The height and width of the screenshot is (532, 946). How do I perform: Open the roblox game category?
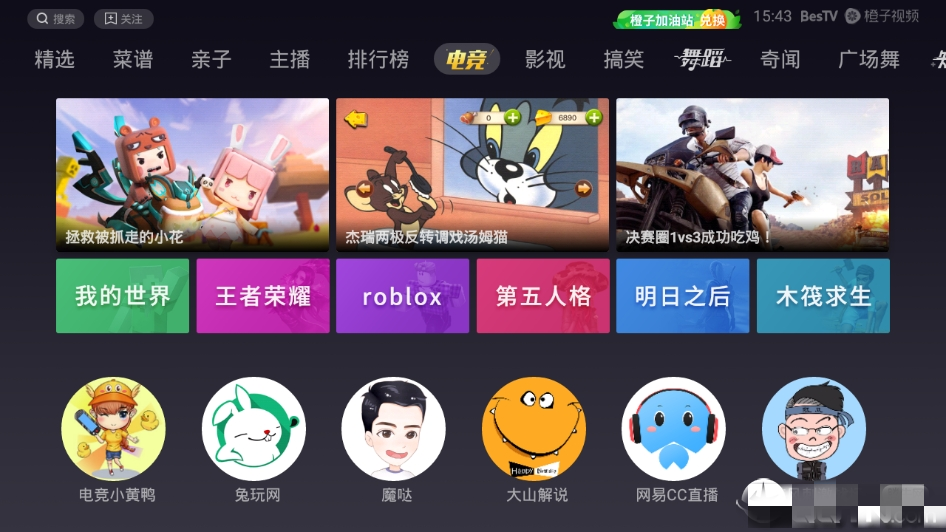coord(402,296)
